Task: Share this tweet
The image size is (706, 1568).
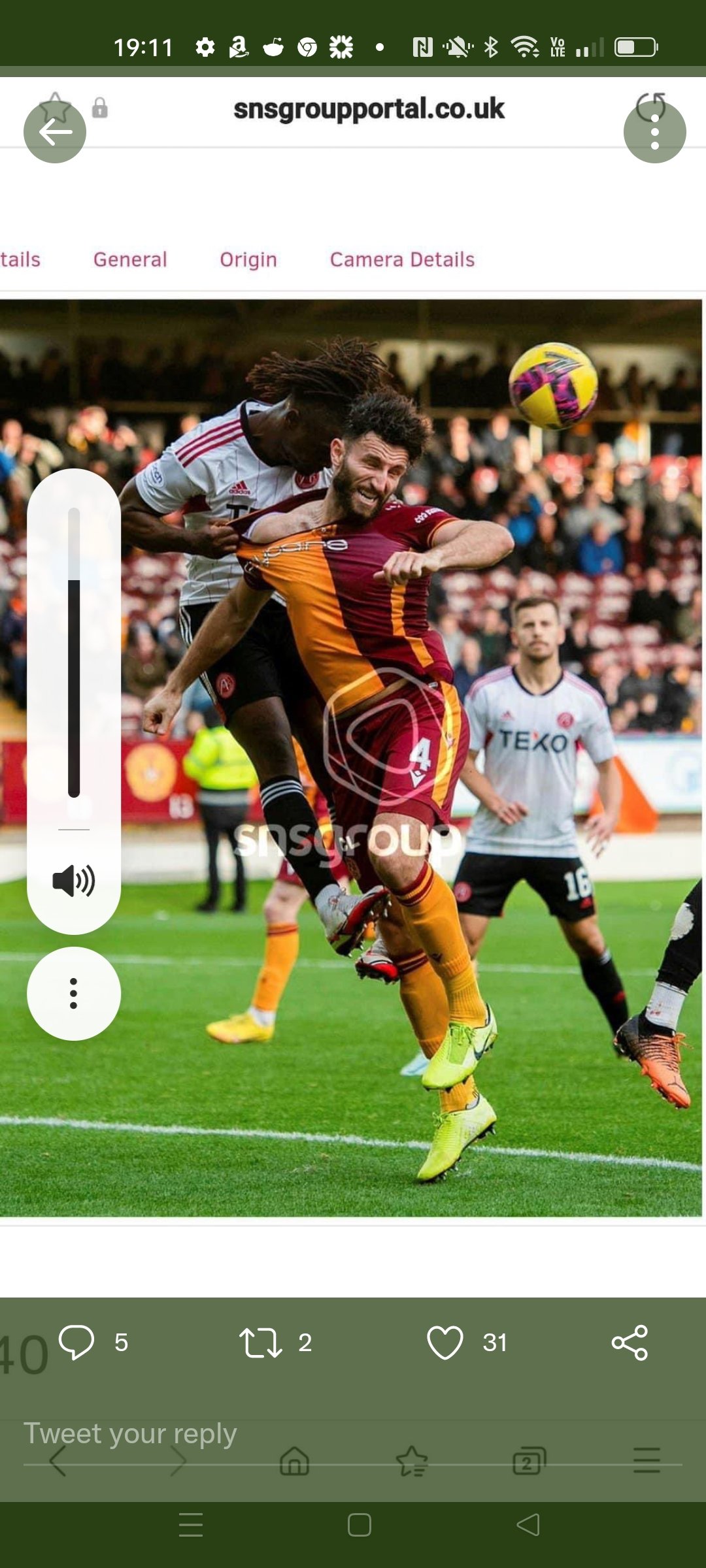Action: (x=630, y=1343)
